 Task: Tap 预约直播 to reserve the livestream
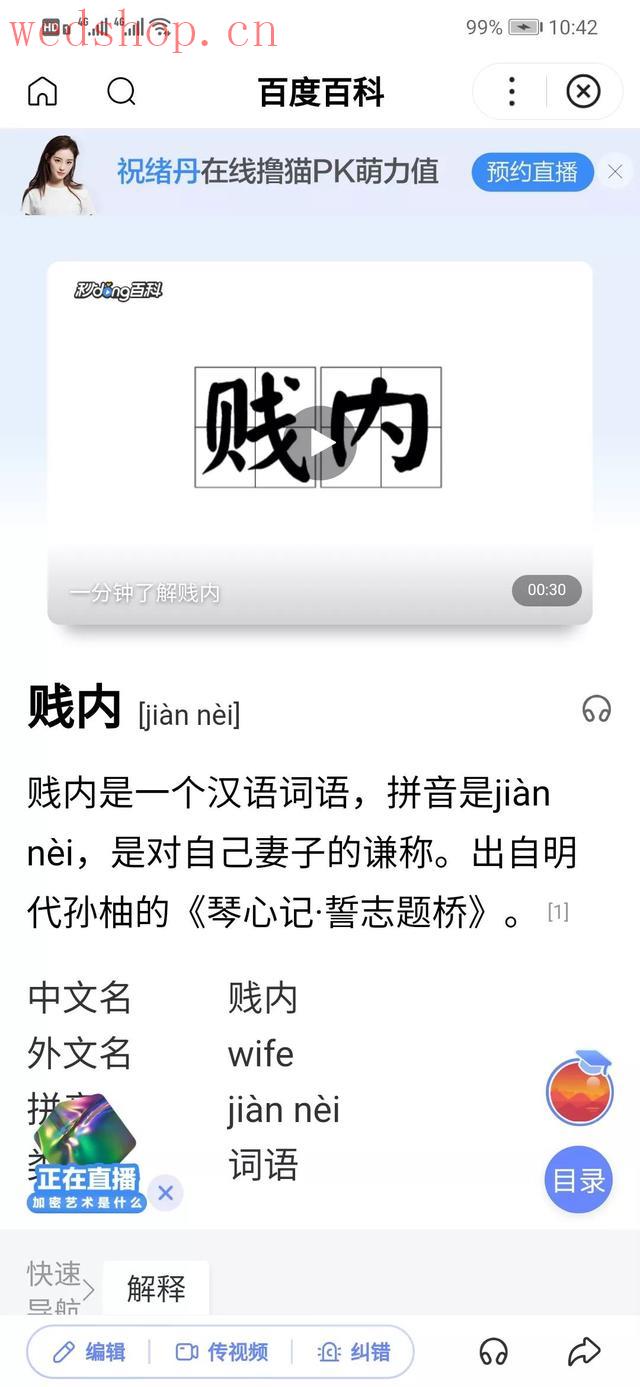pyautogui.click(x=532, y=172)
